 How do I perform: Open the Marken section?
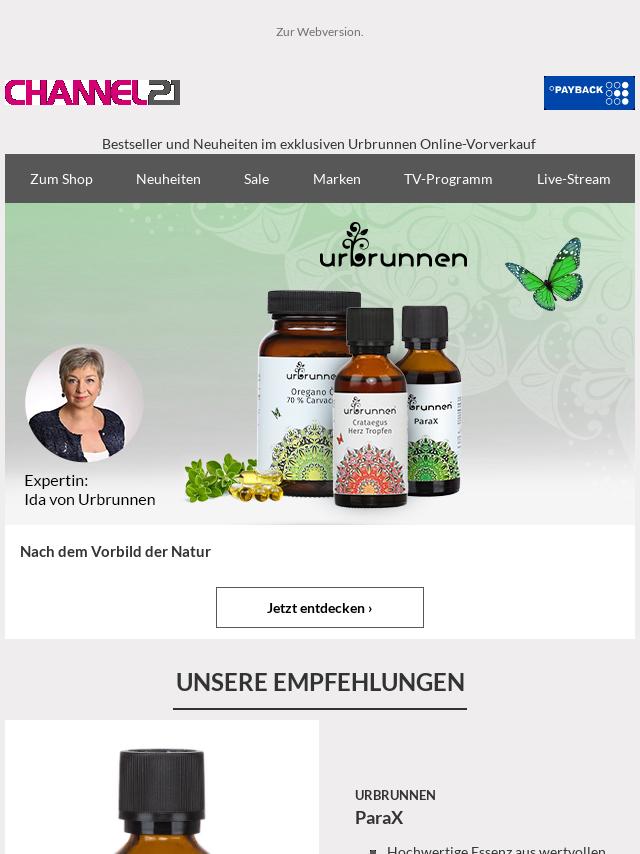(336, 179)
